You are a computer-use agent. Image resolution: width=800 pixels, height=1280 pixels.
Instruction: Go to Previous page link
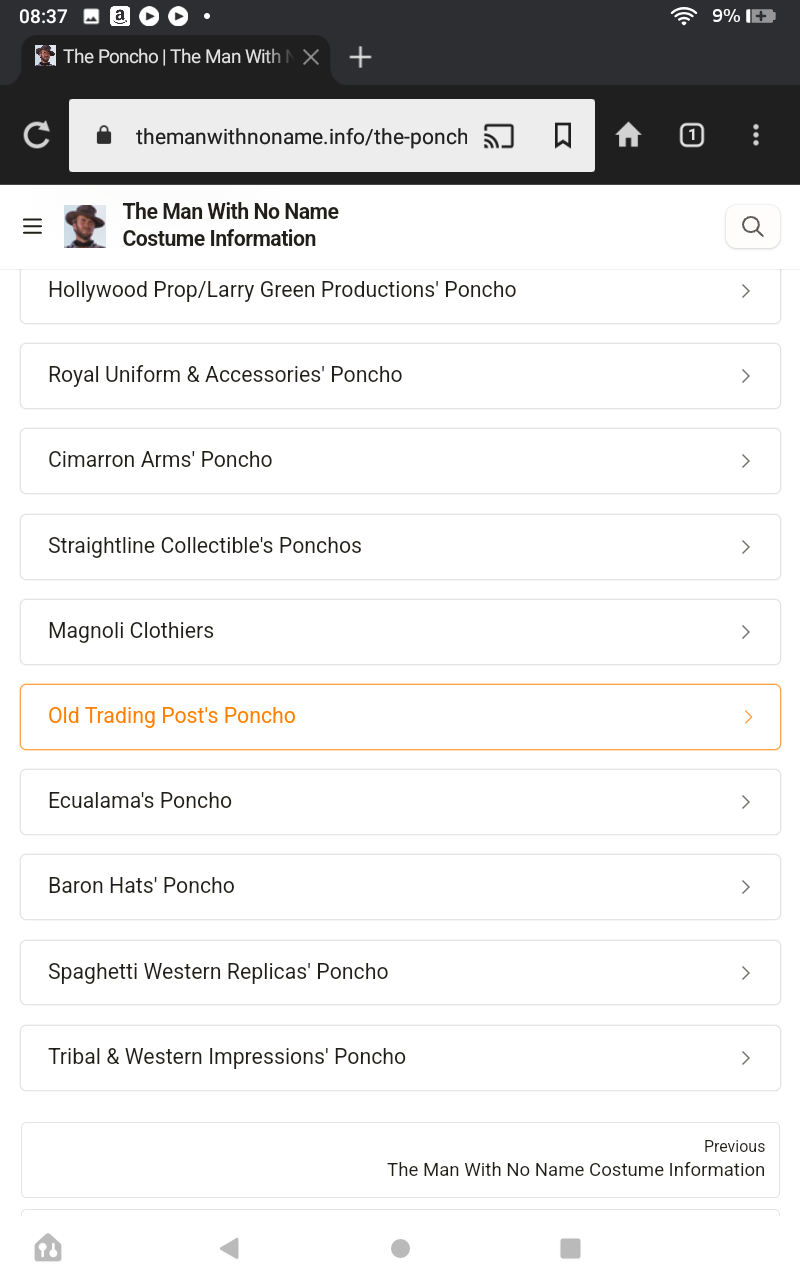400,1159
